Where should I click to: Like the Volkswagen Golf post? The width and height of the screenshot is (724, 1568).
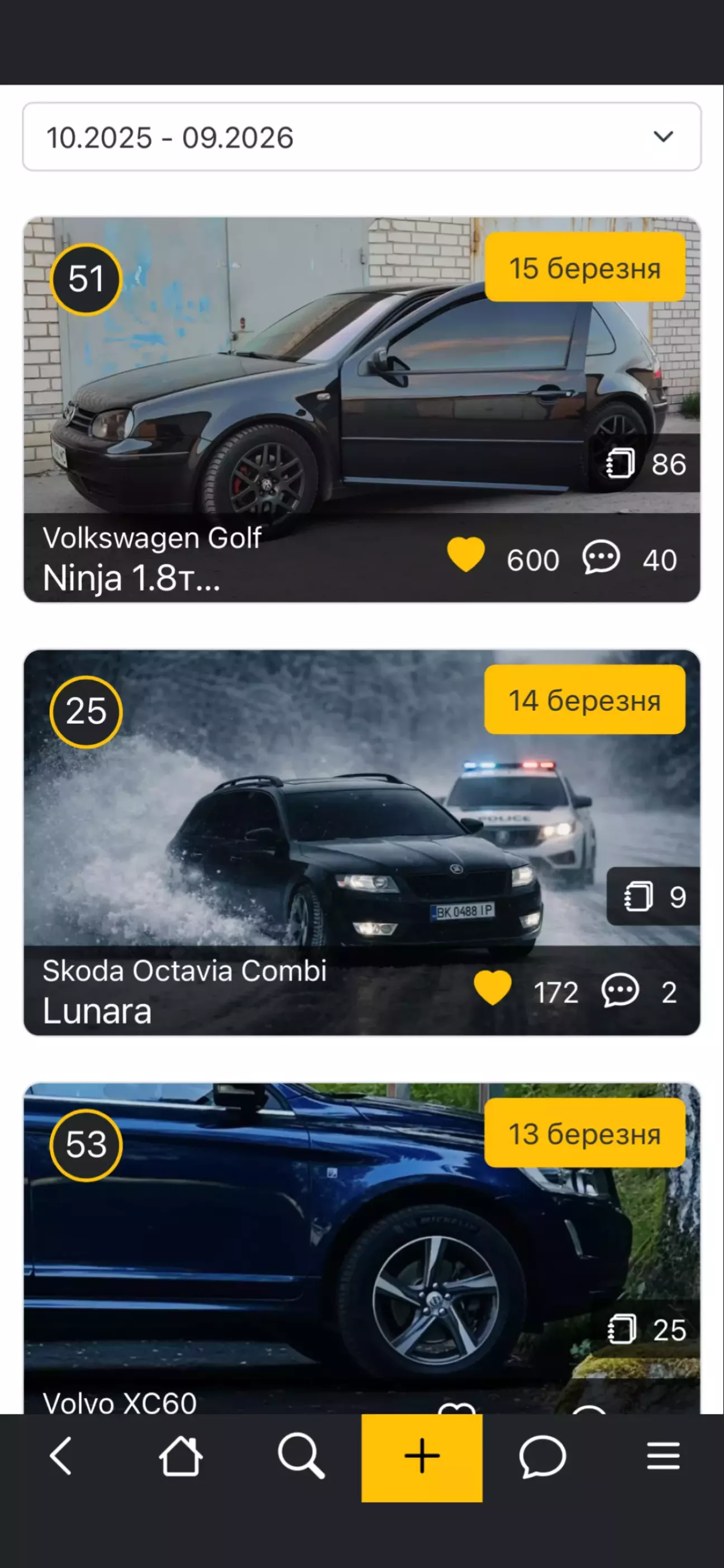(466, 555)
